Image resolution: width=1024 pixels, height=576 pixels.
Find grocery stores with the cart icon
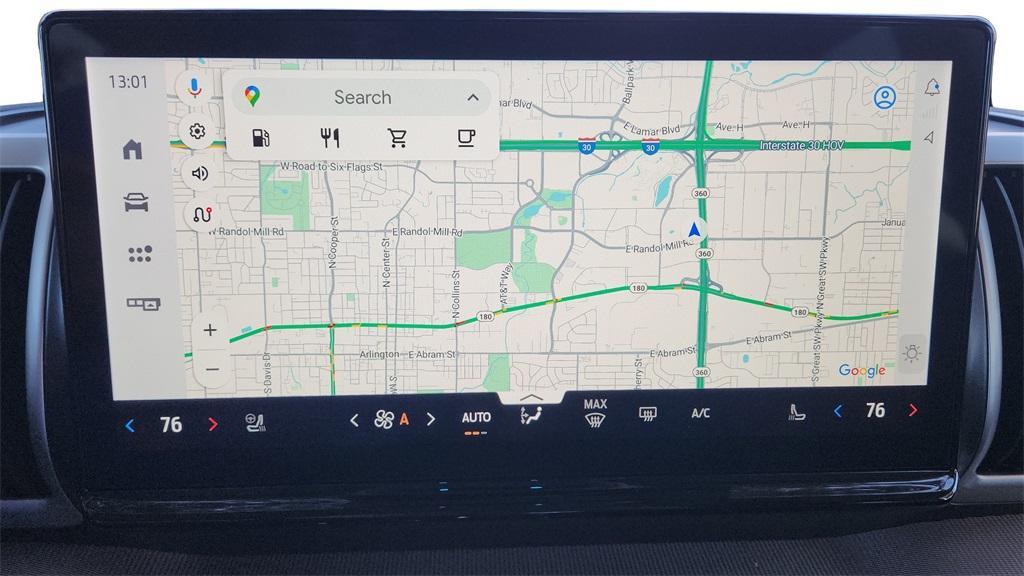coord(398,138)
